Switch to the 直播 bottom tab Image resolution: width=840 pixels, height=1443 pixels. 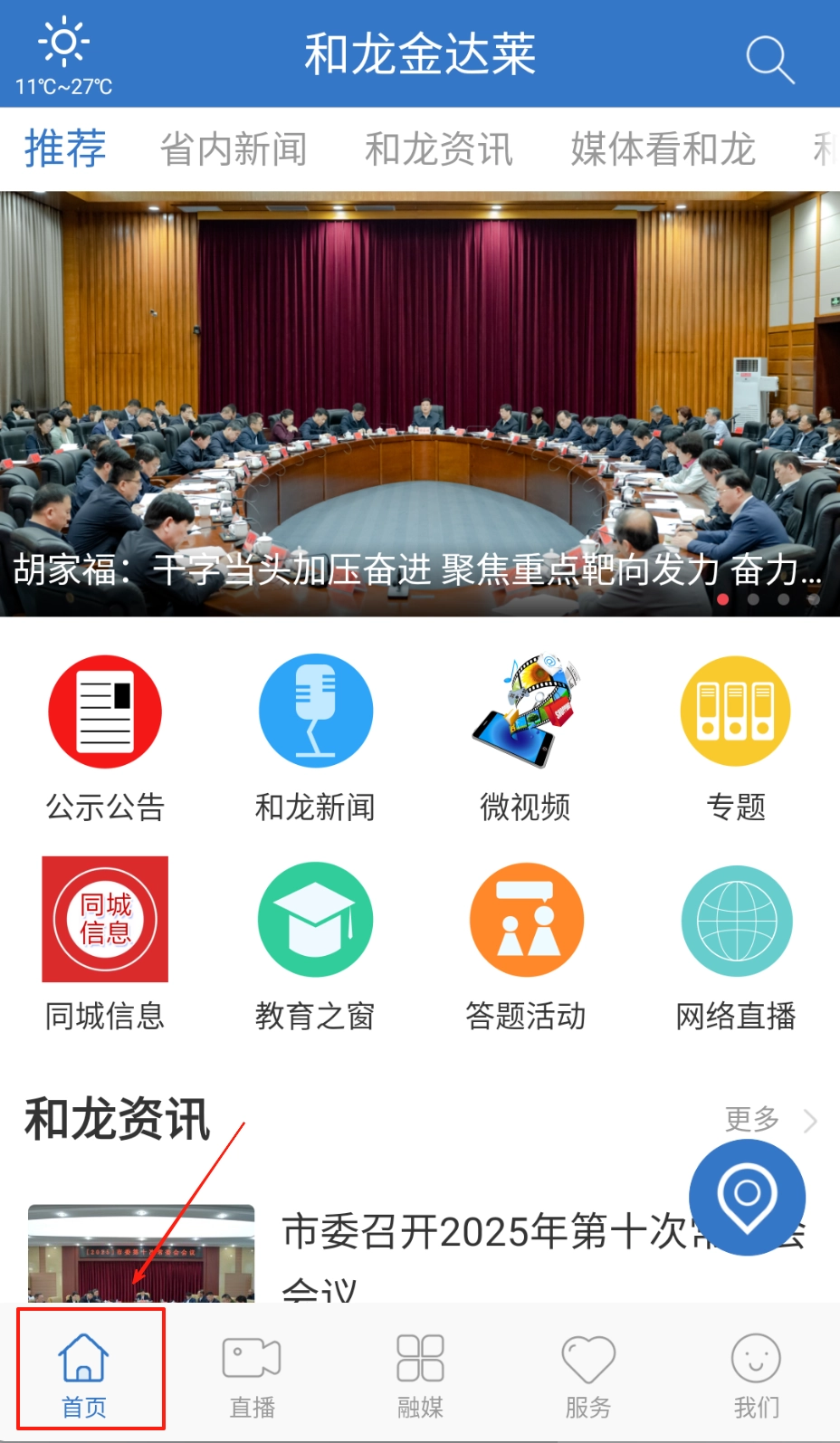click(x=252, y=1376)
